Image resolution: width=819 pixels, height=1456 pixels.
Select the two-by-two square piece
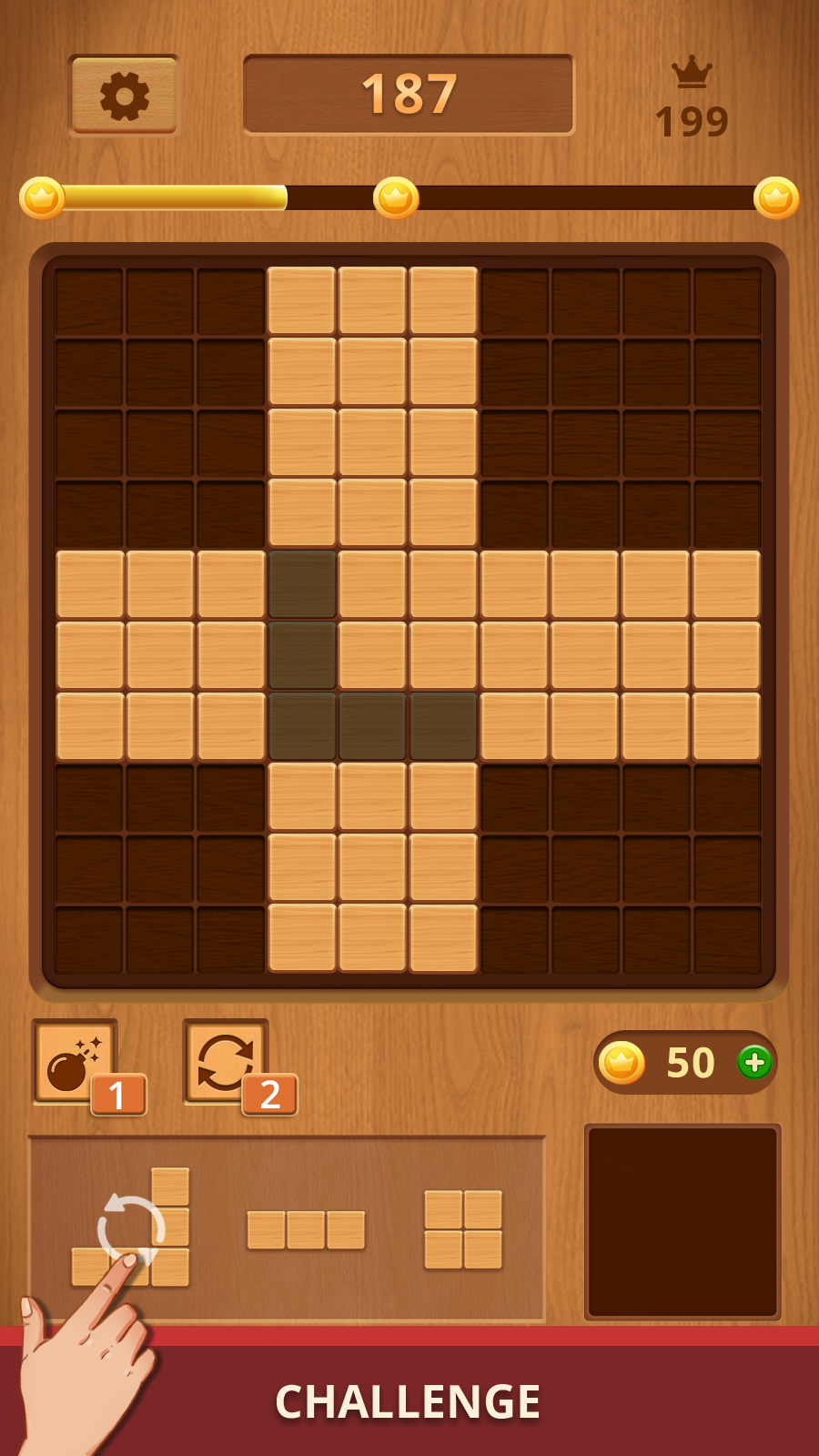[463, 1229]
